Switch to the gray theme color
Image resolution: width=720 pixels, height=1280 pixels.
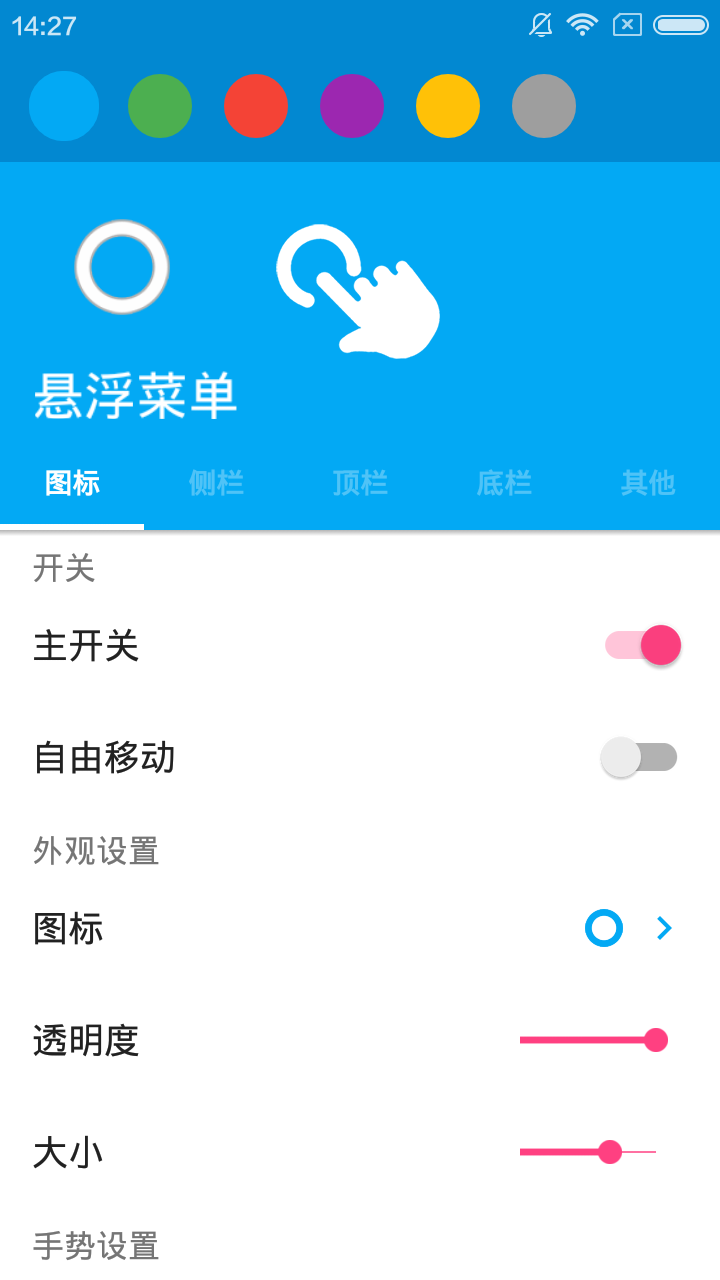[544, 106]
